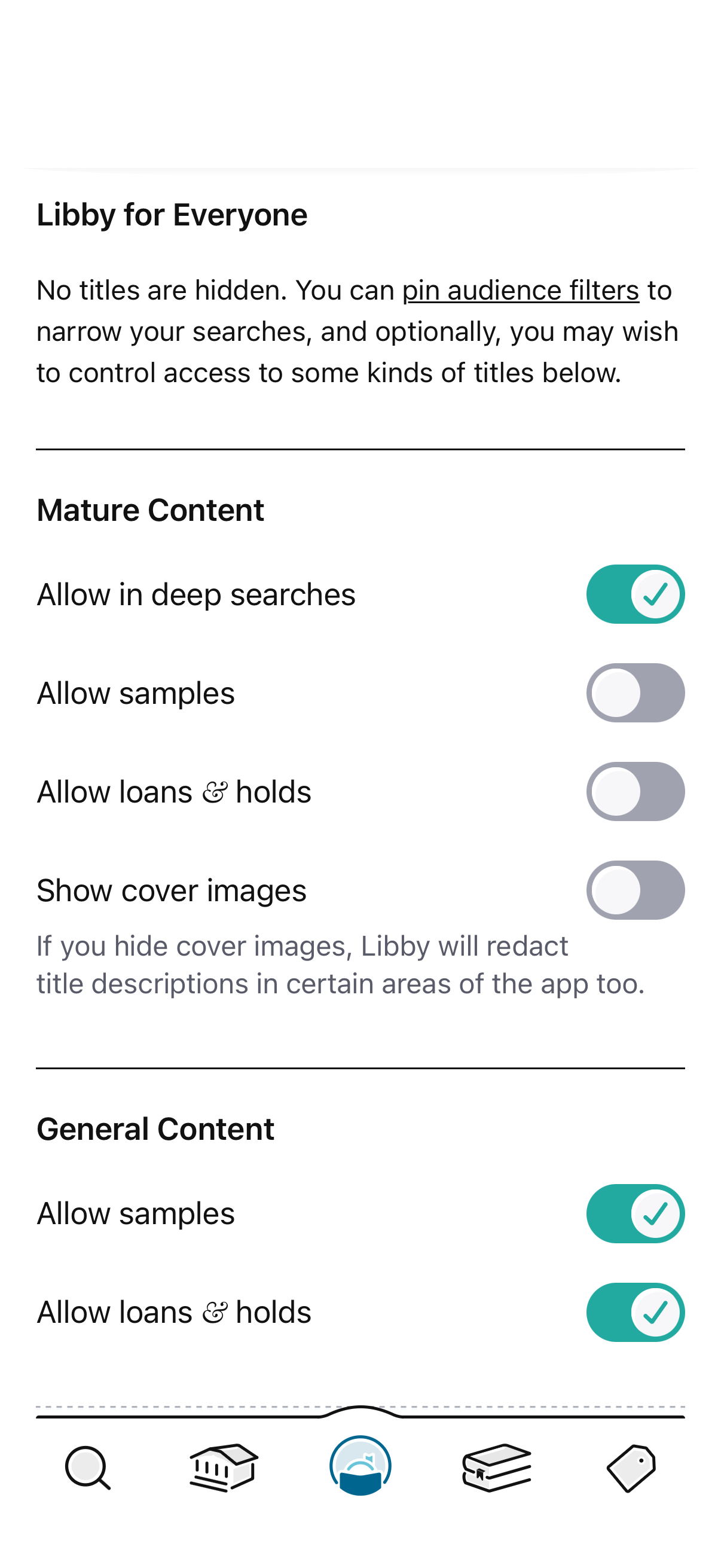The height and width of the screenshot is (1568, 721).
Task: Enable Allow loans & holds under Mature Content
Action: [x=636, y=791]
